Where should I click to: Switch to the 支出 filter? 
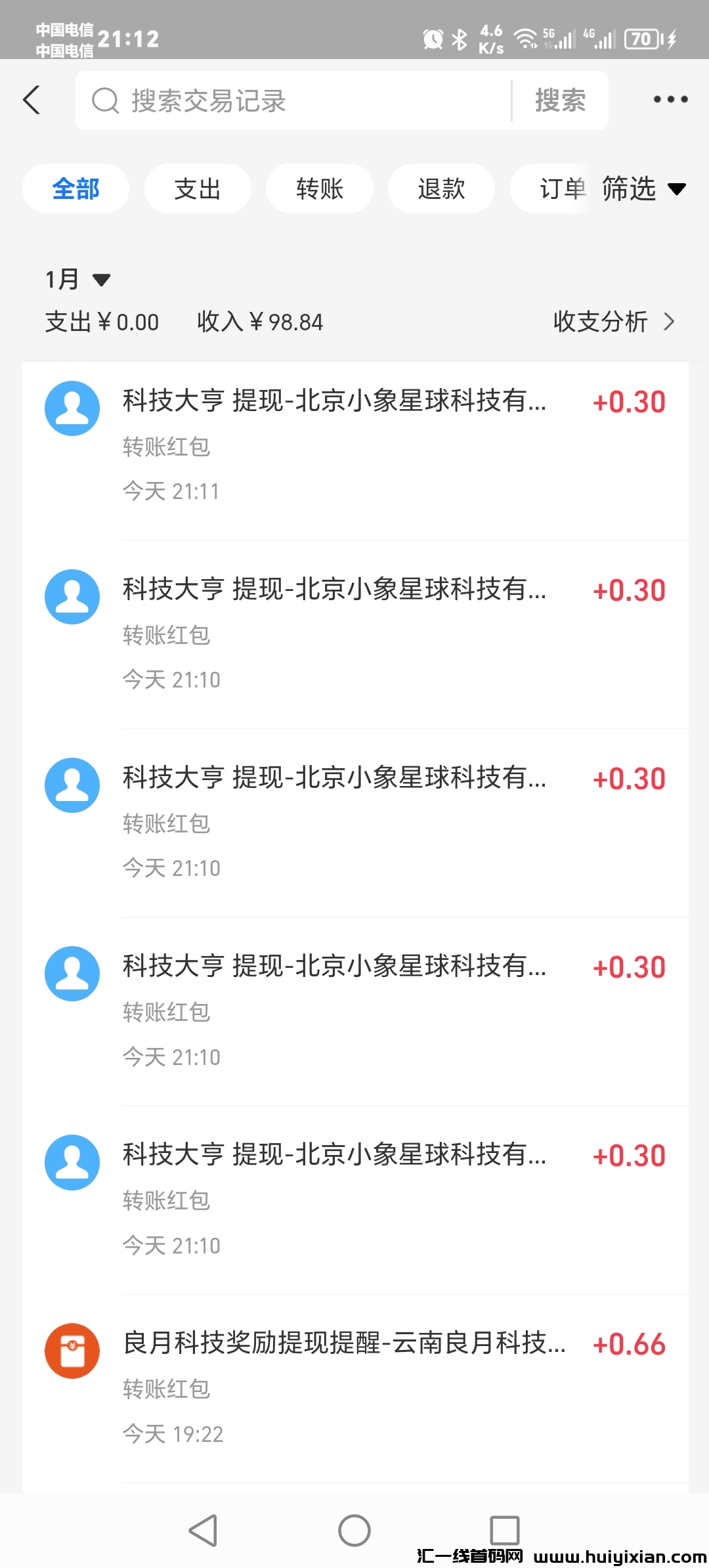tap(198, 189)
